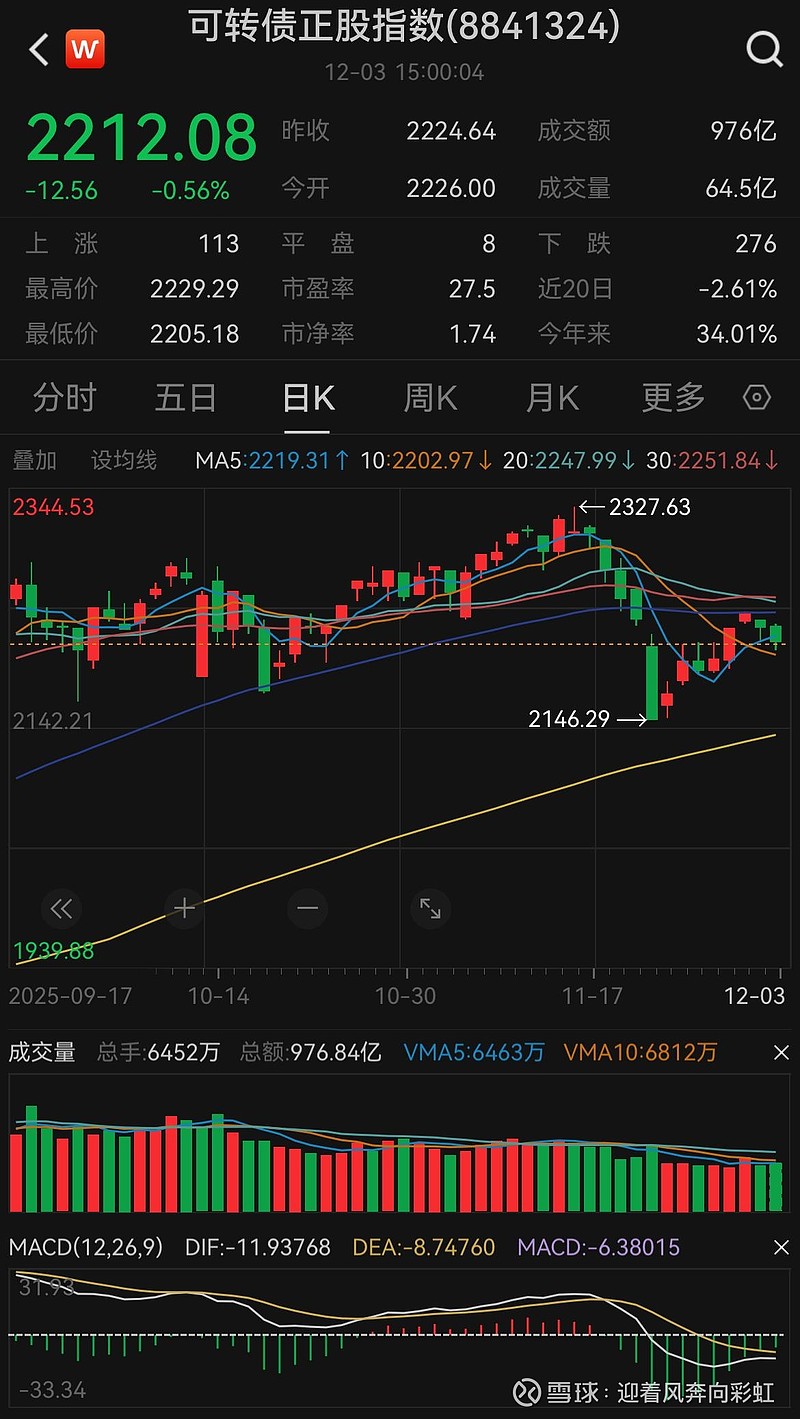Viewport: 800px width, 1419px height.
Task: Expand the chart fullscreen via the expand icon
Action: click(430, 908)
